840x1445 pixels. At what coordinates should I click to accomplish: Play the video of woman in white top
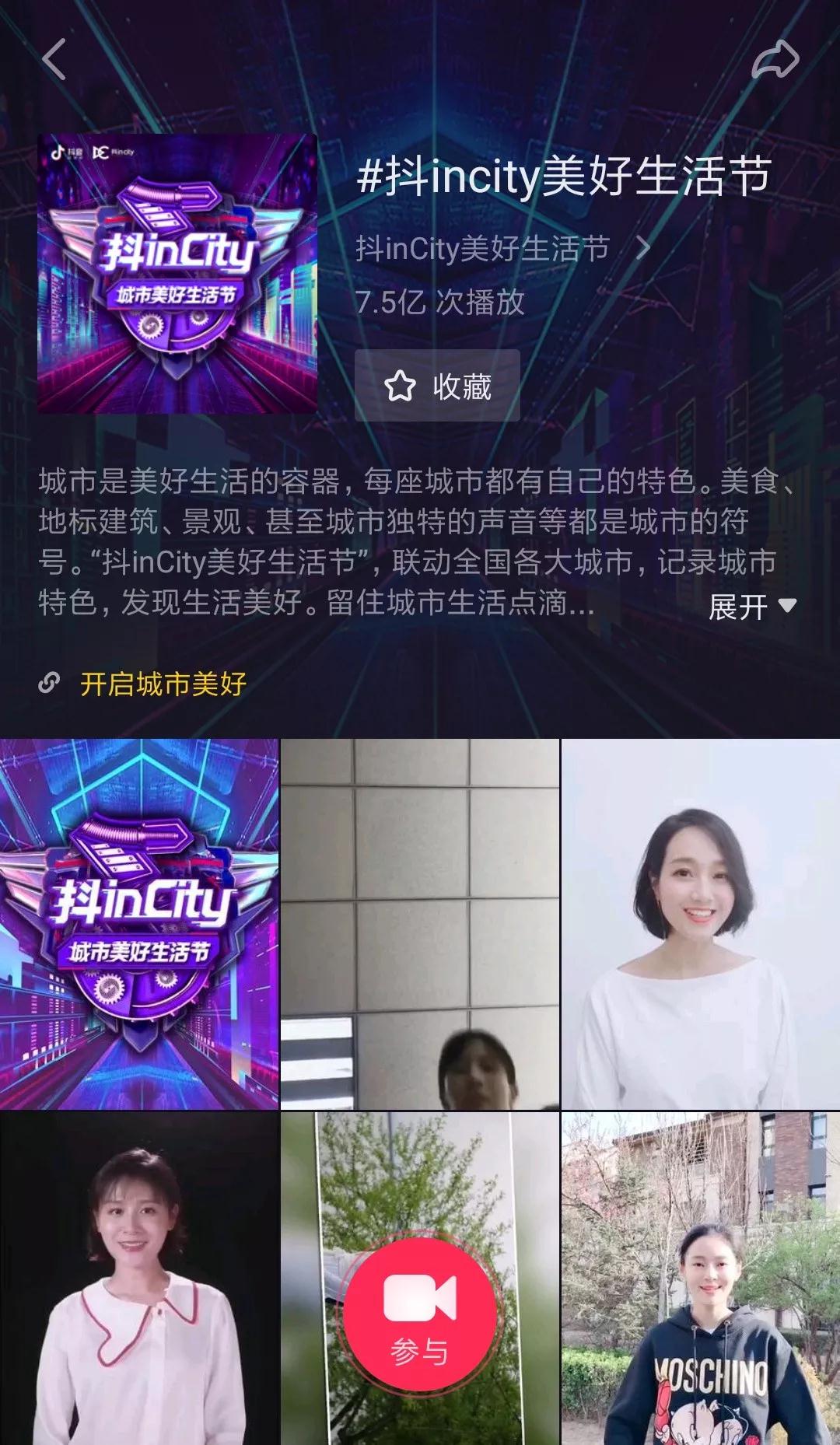[700, 924]
